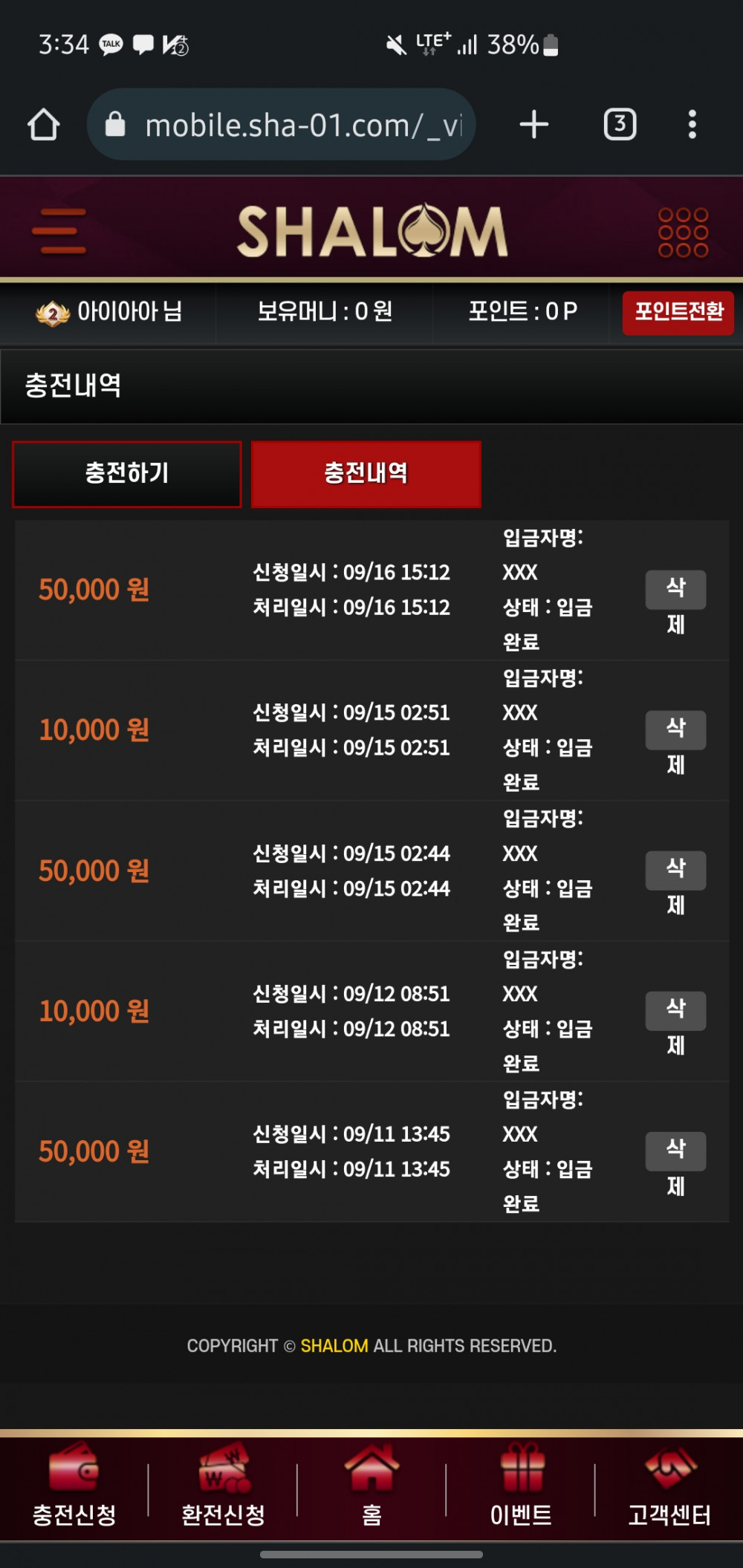This screenshot has width=743, height=1568.
Task: Open a new browser tab
Action: click(x=533, y=124)
